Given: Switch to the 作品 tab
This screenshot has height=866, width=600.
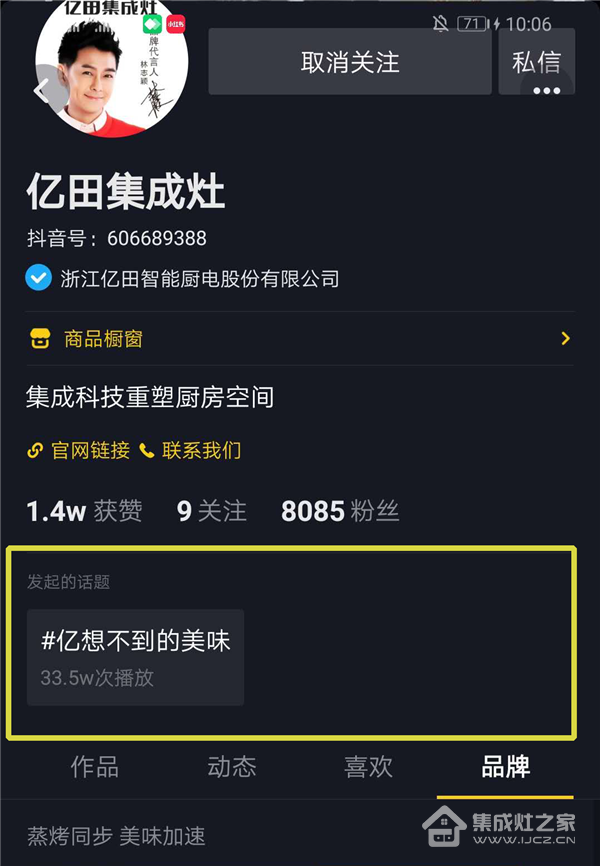Looking at the screenshot, I should coord(95,767).
